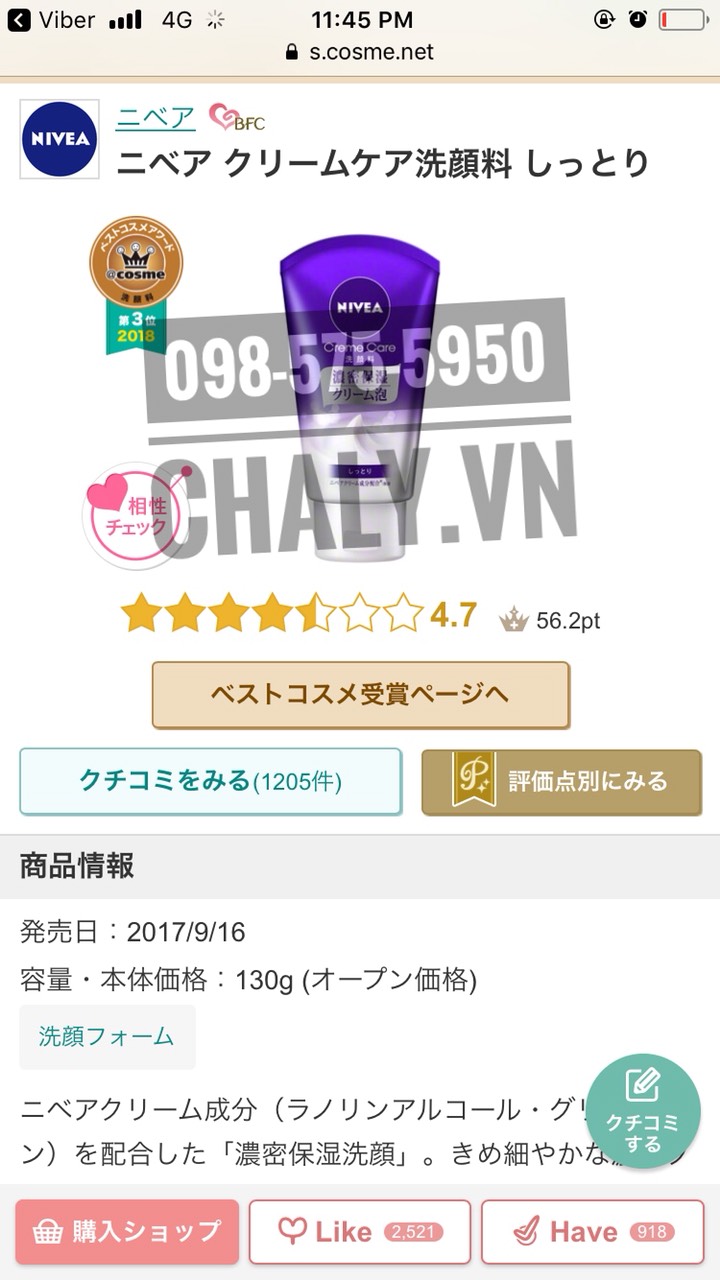View クチコミをみる reviews (1205件)
Viewport: 720px width, 1280px height.
210,781
